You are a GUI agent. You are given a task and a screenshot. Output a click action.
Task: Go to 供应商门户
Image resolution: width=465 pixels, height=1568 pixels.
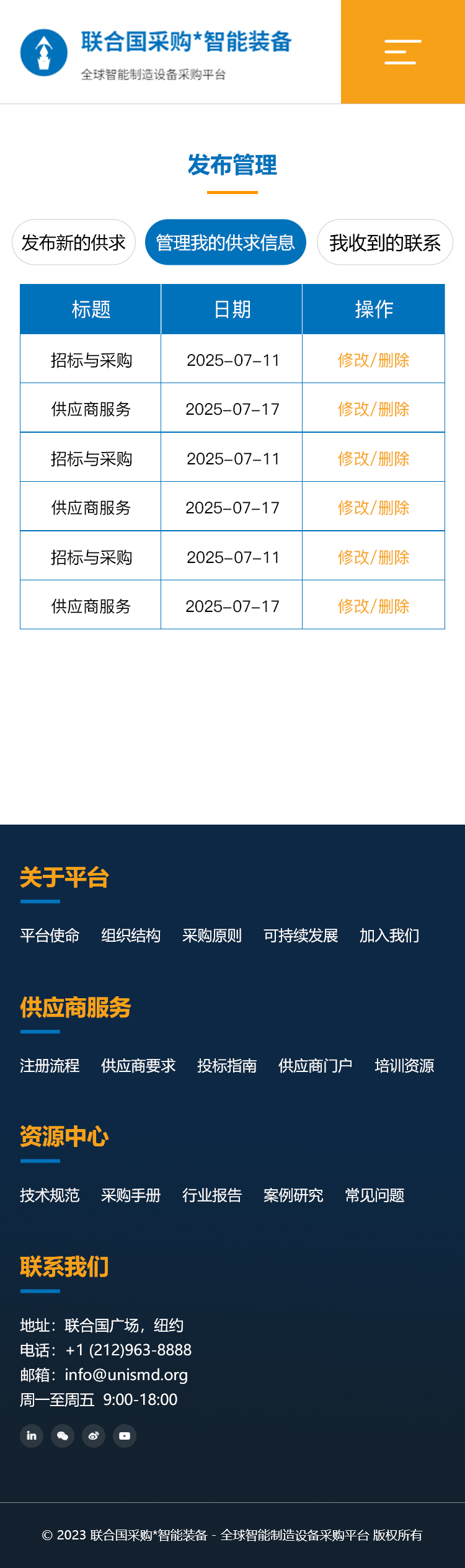point(316,1066)
